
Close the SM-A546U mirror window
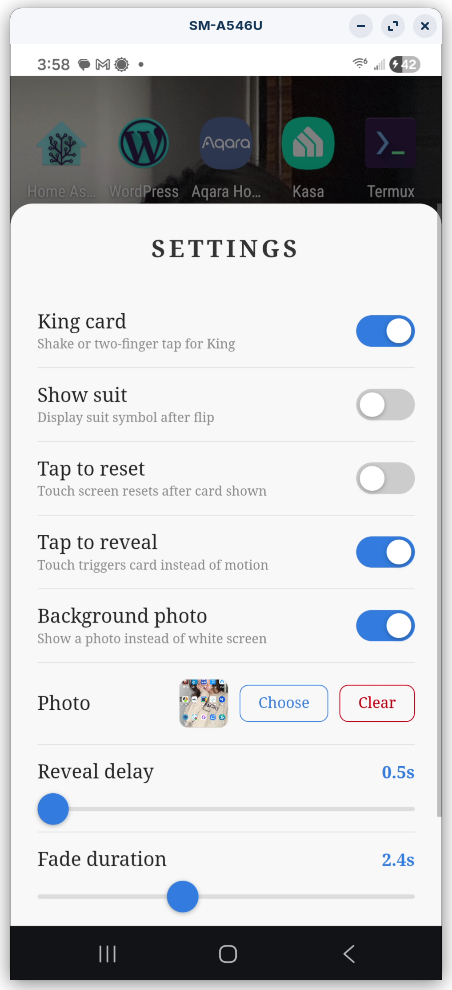[425, 26]
